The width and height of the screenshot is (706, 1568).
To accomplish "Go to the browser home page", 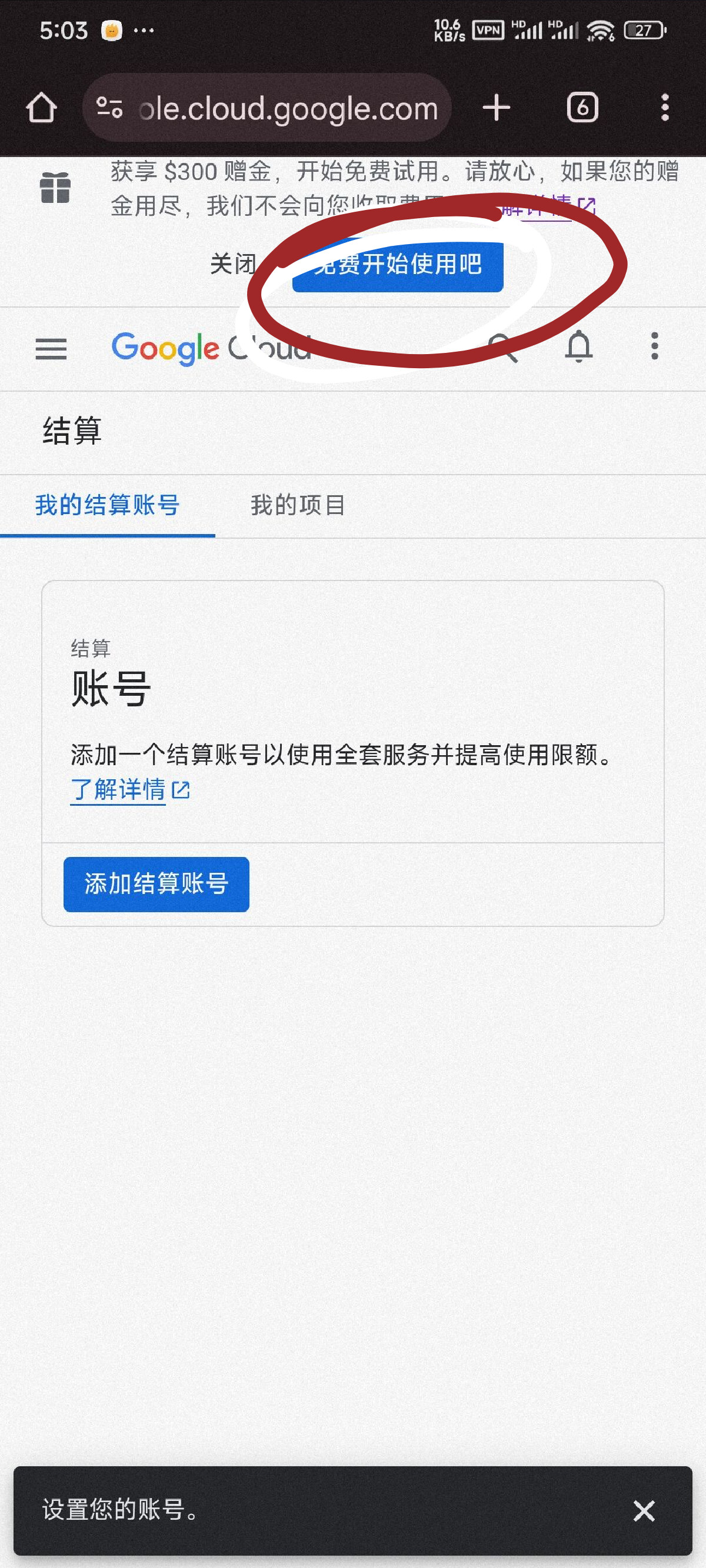I will (x=41, y=108).
